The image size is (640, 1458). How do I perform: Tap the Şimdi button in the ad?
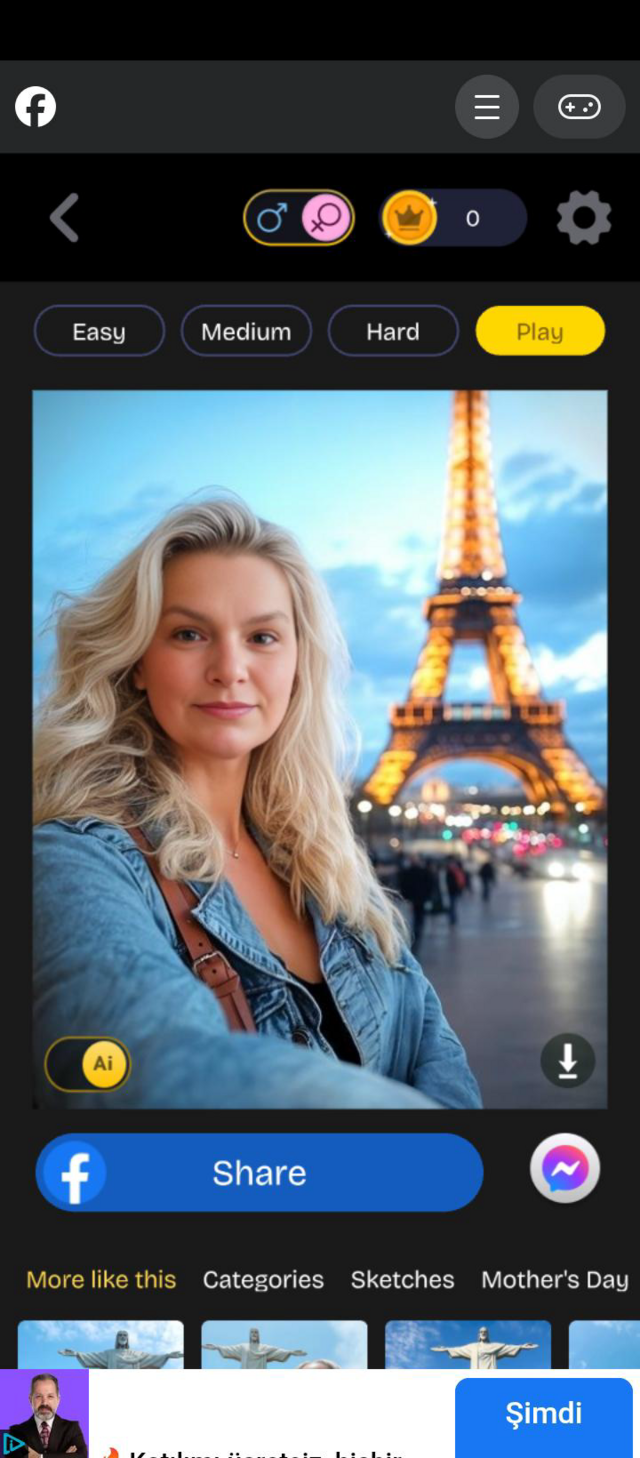click(543, 1414)
